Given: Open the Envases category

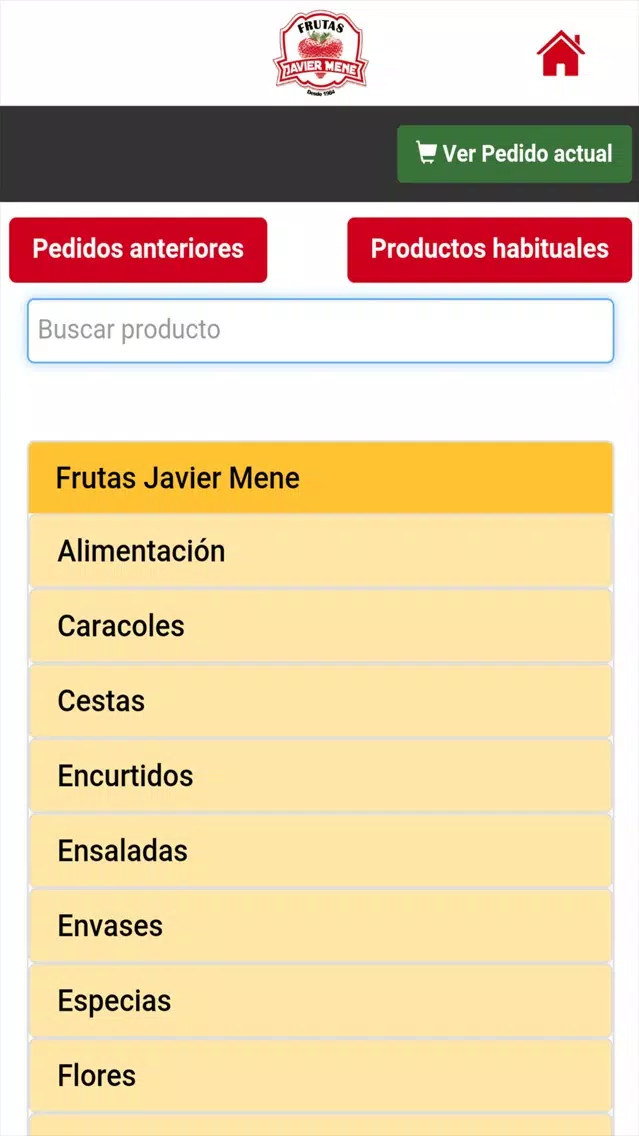Looking at the screenshot, I should point(320,926).
